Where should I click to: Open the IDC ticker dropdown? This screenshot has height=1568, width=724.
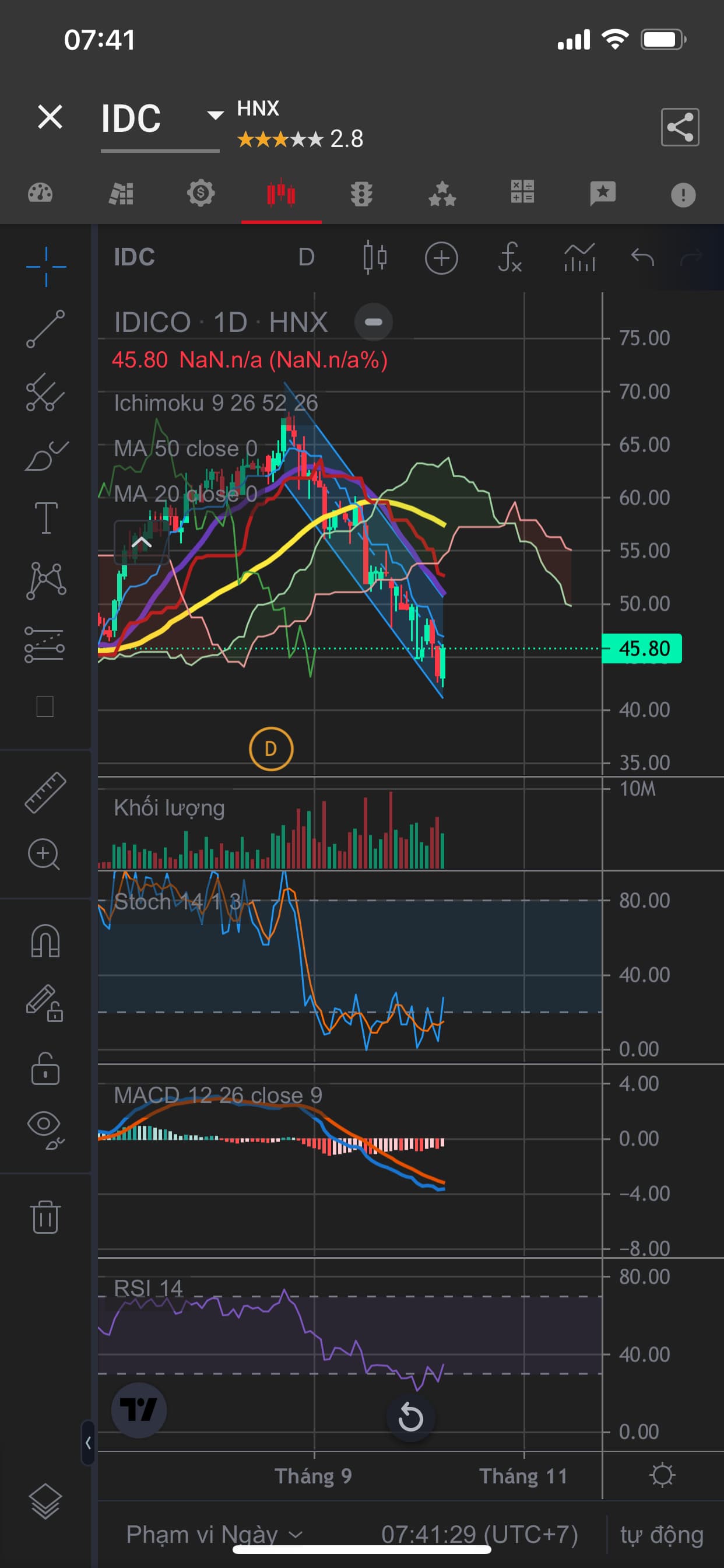click(x=214, y=115)
